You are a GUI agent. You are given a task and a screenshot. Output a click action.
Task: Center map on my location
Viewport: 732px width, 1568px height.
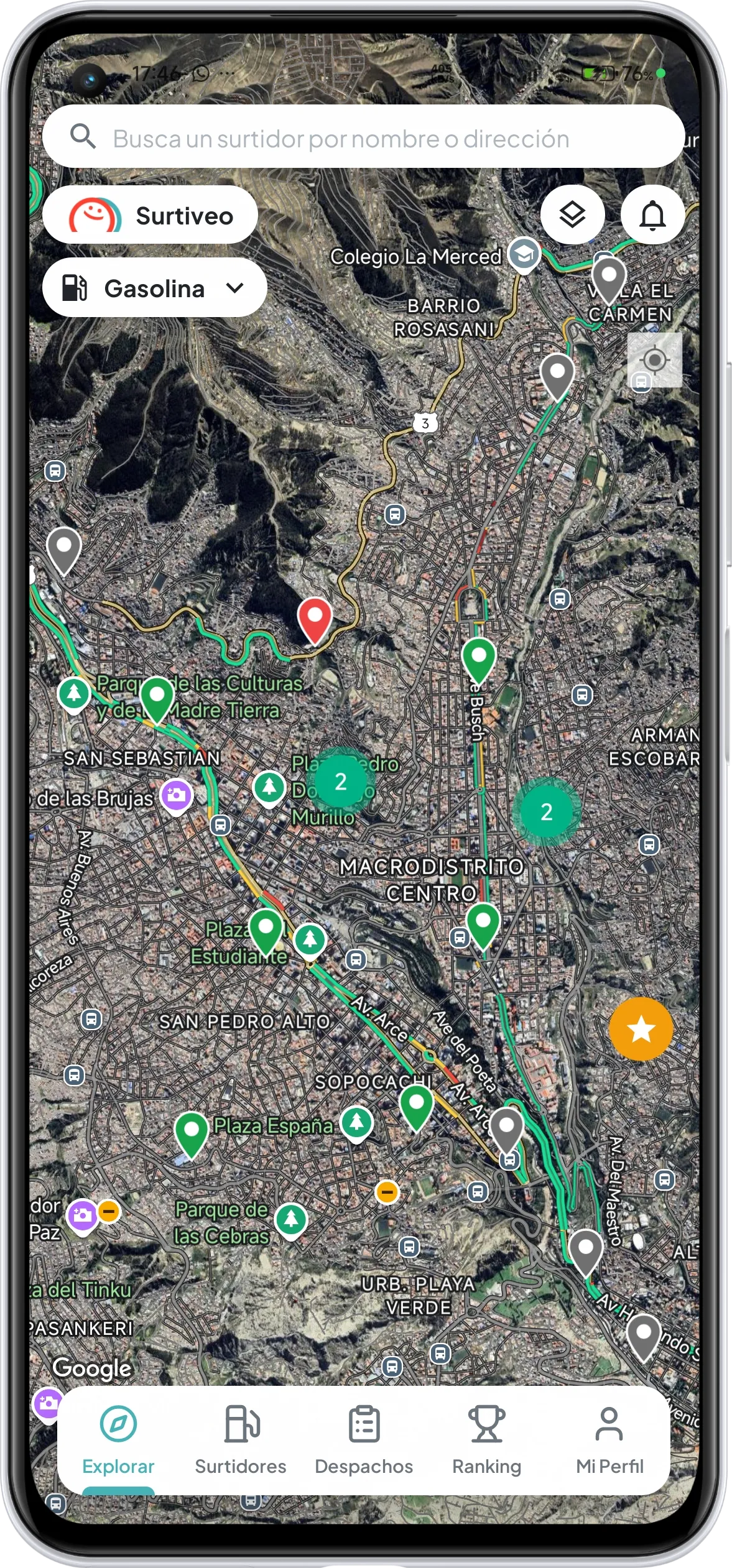click(654, 360)
